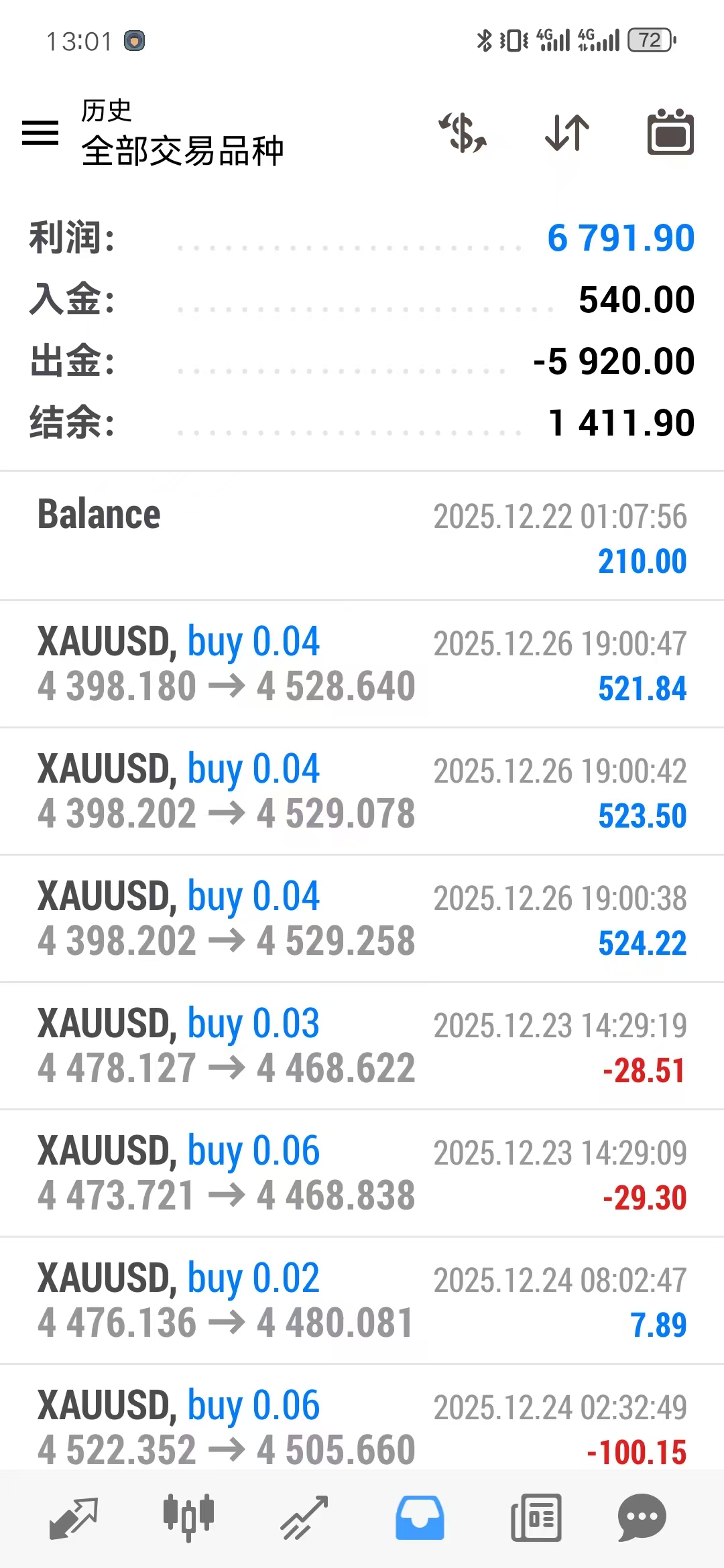Open the symbol filter dollar icon
This screenshot has height=1568, width=724.
pyautogui.click(x=463, y=132)
